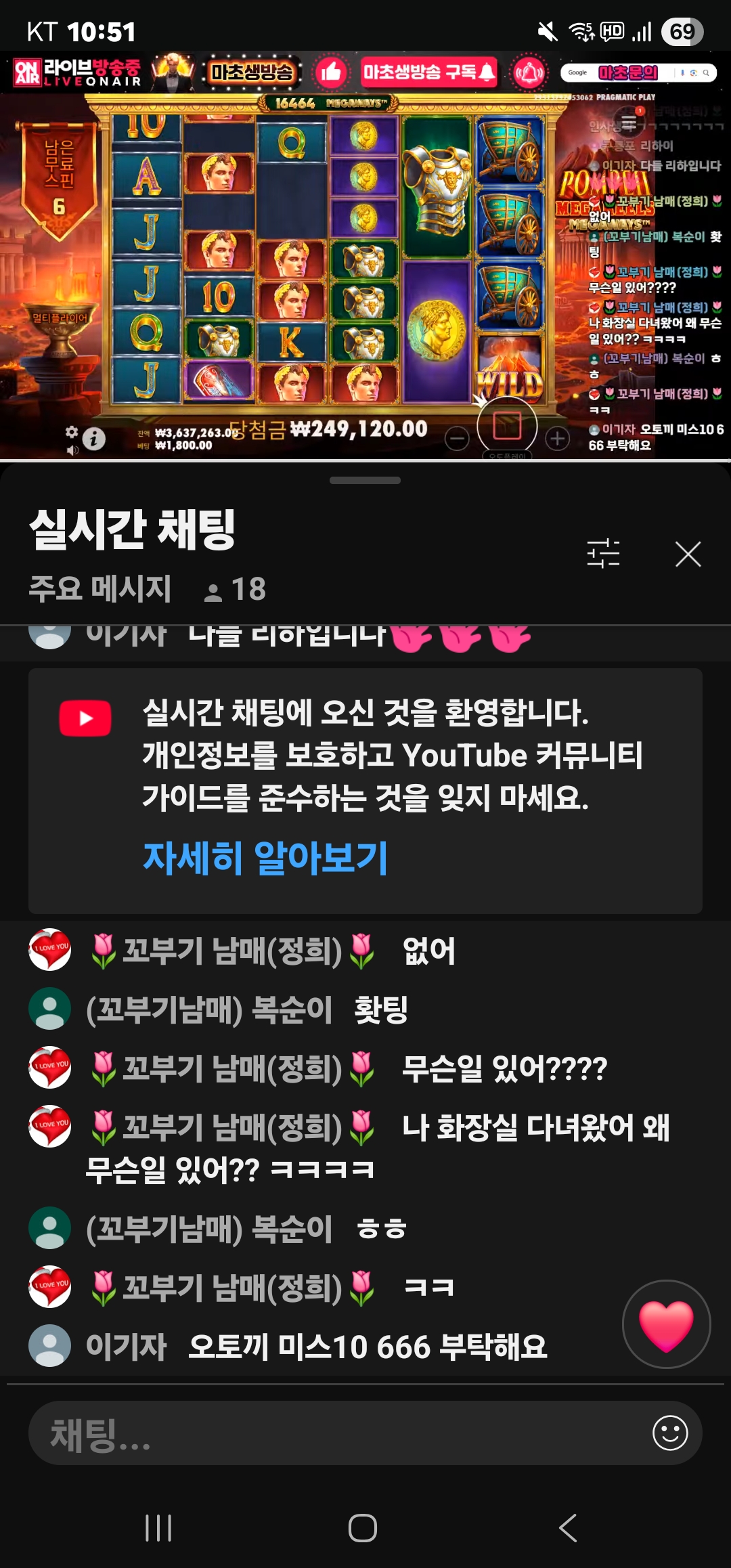Select 꼬부기 남매(정희)'s 없어 message
The image size is (731, 1568).
271,951
